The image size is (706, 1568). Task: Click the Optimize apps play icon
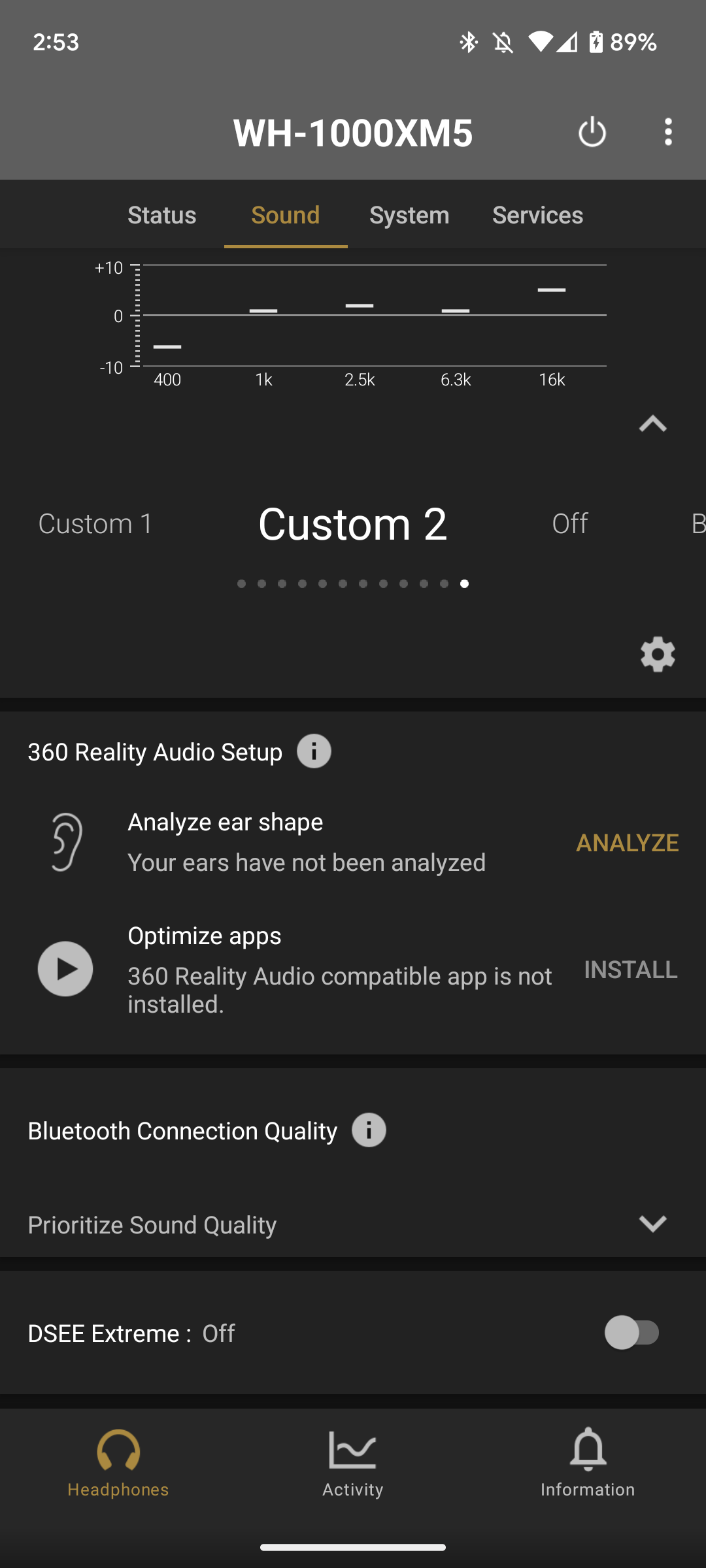(x=65, y=969)
